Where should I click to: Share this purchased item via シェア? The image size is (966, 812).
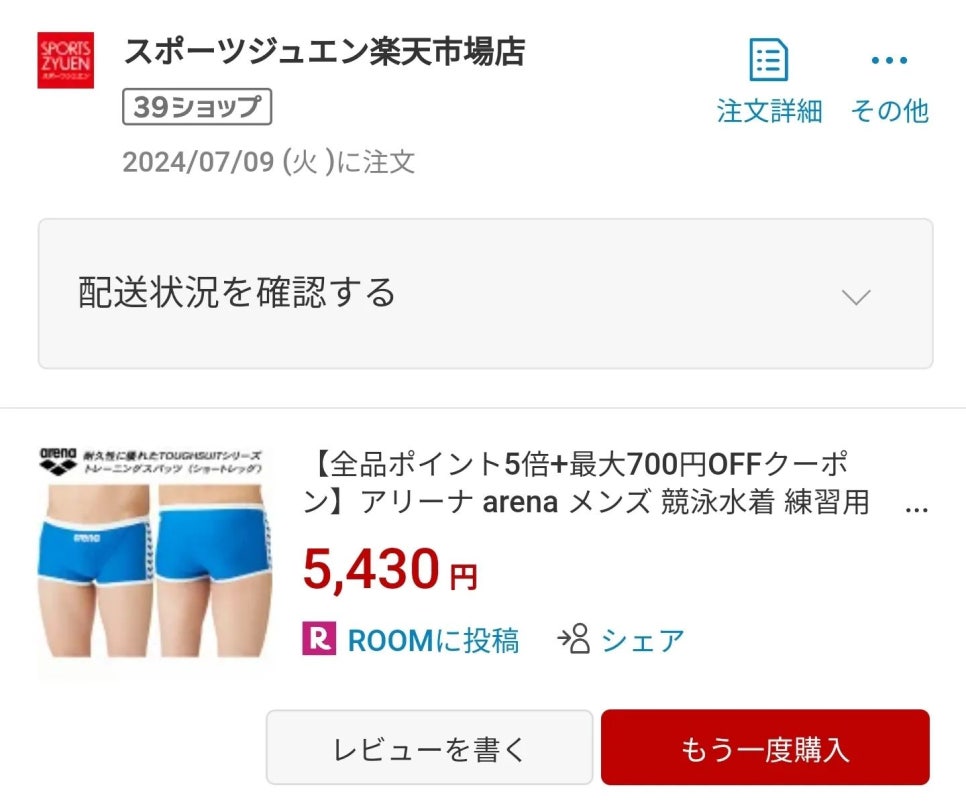coord(621,640)
